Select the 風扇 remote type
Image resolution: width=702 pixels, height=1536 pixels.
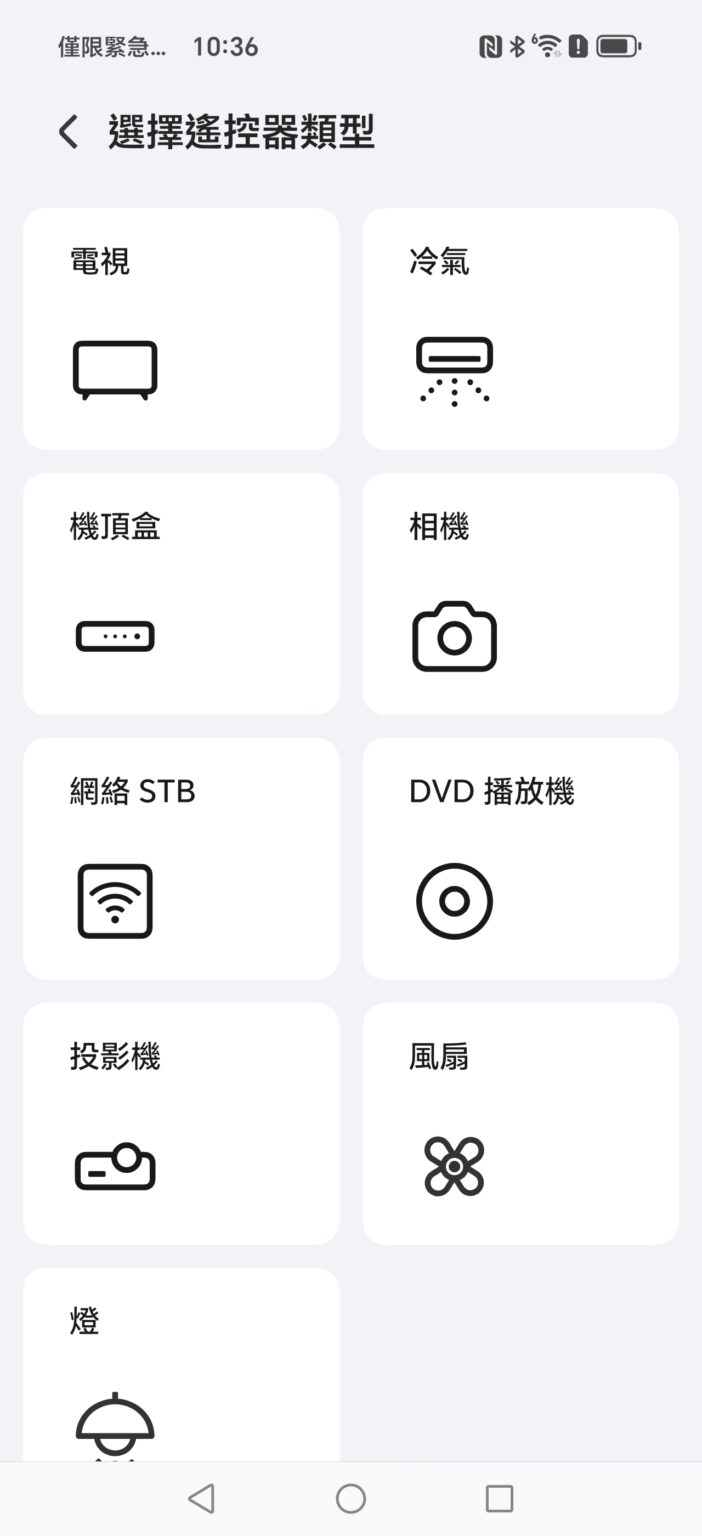coord(520,1123)
